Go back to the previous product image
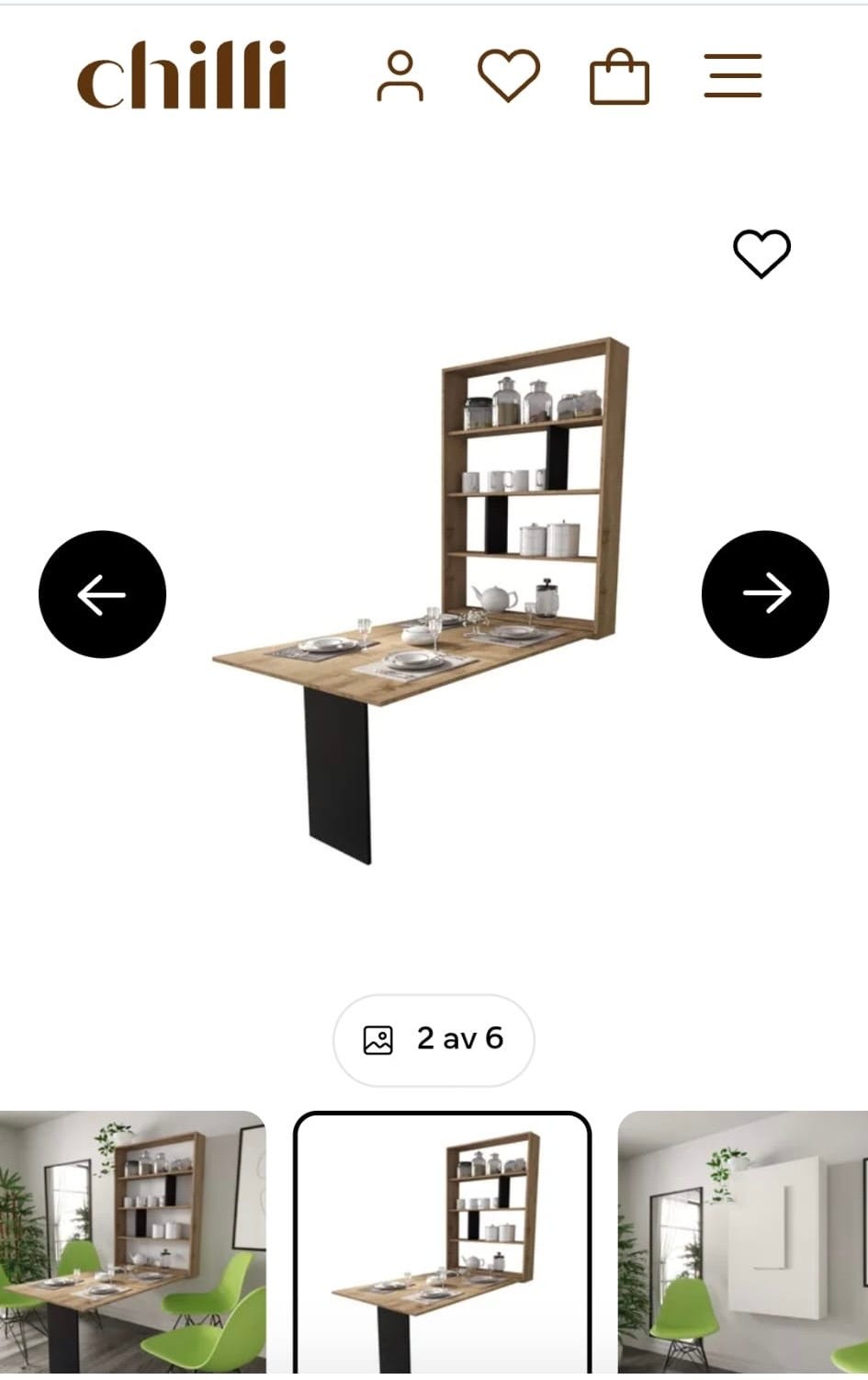The image size is (868, 1380). [102, 594]
